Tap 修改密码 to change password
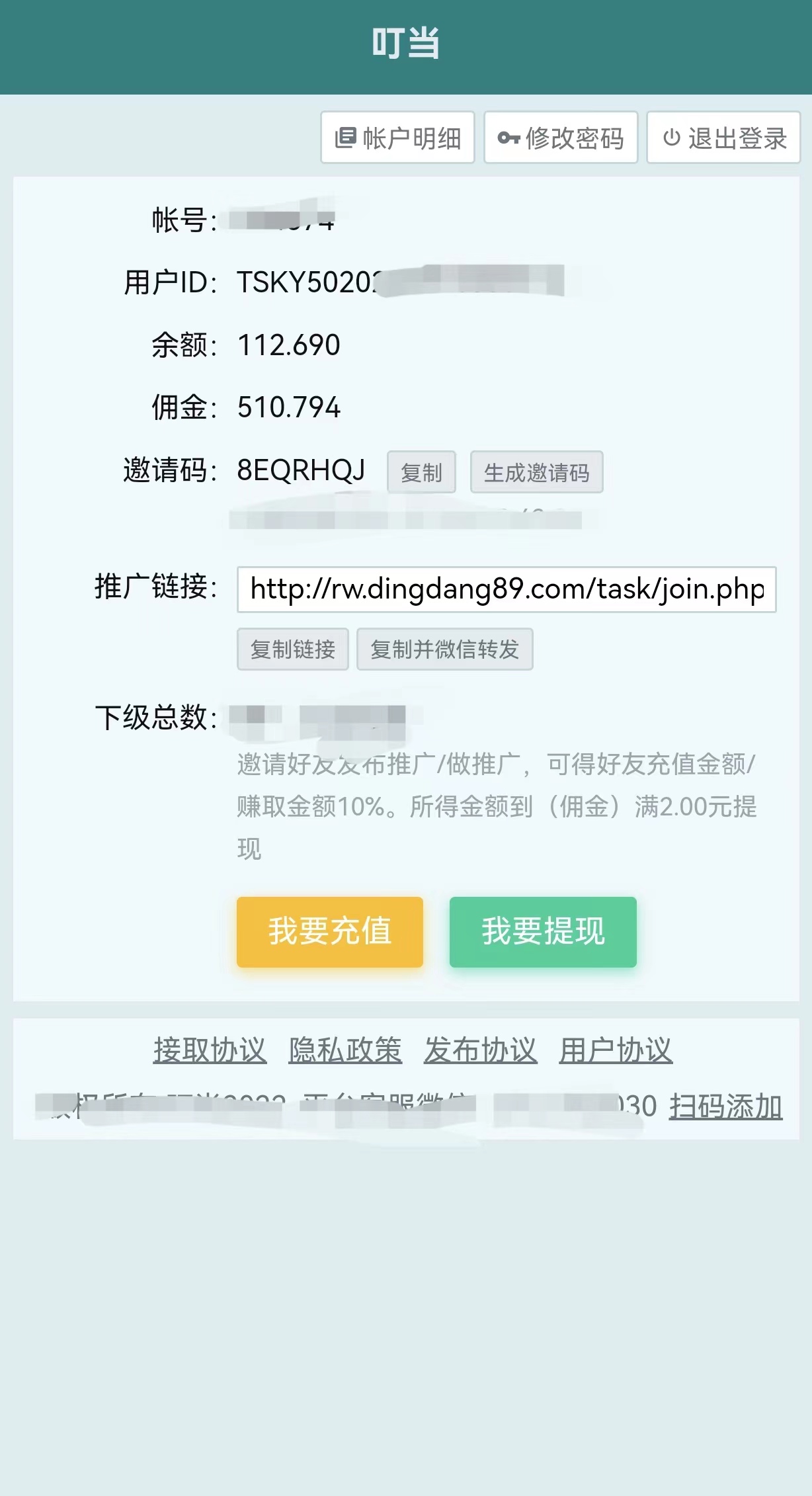 click(x=561, y=138)
